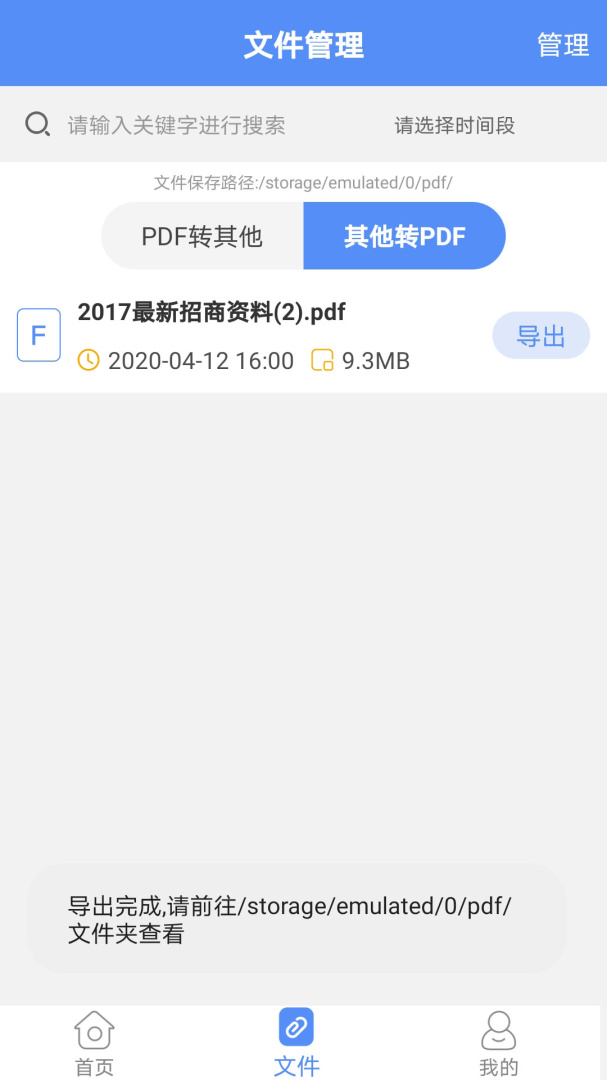Tap 管理 in the top bar
This screenshot has height=1080, width=607.
pyautogui.click(x=563, y=45)
